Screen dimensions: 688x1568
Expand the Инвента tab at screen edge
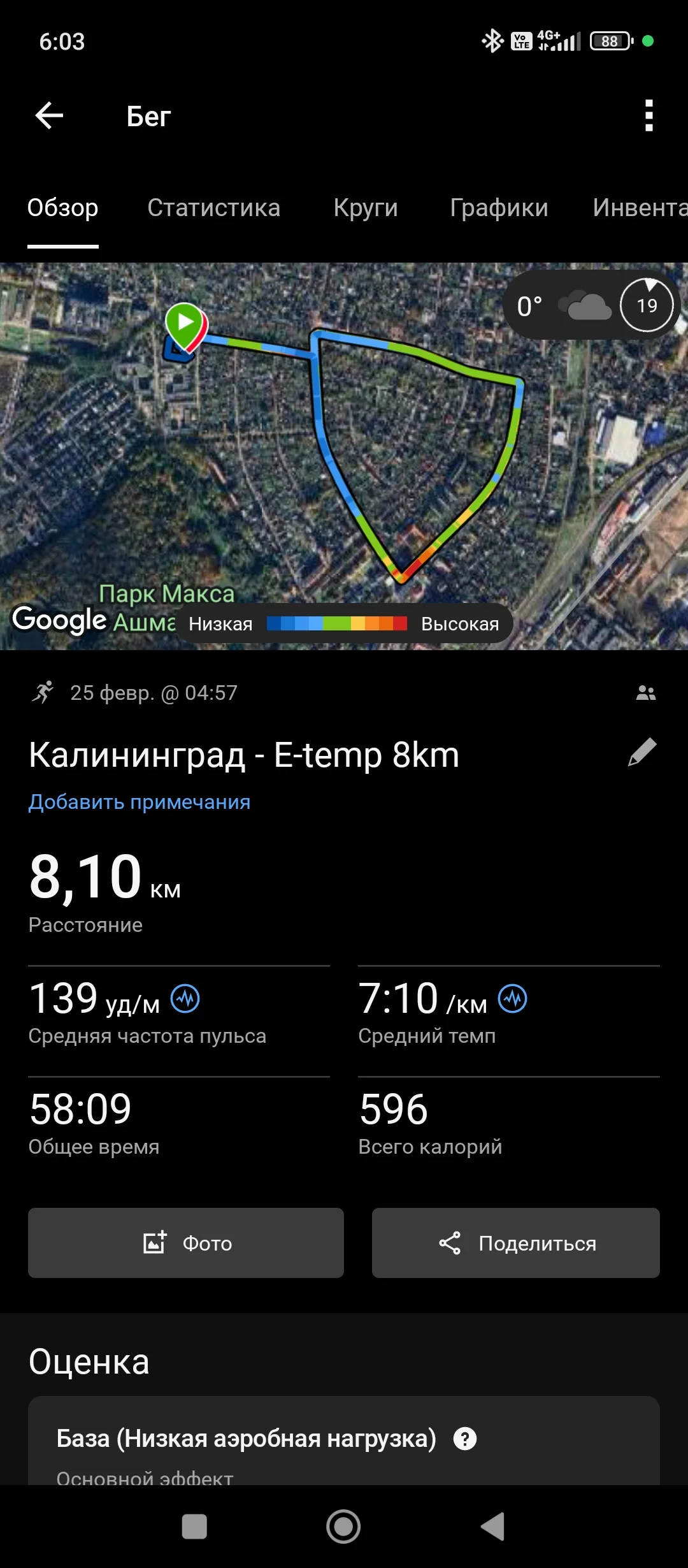(640, 208)
